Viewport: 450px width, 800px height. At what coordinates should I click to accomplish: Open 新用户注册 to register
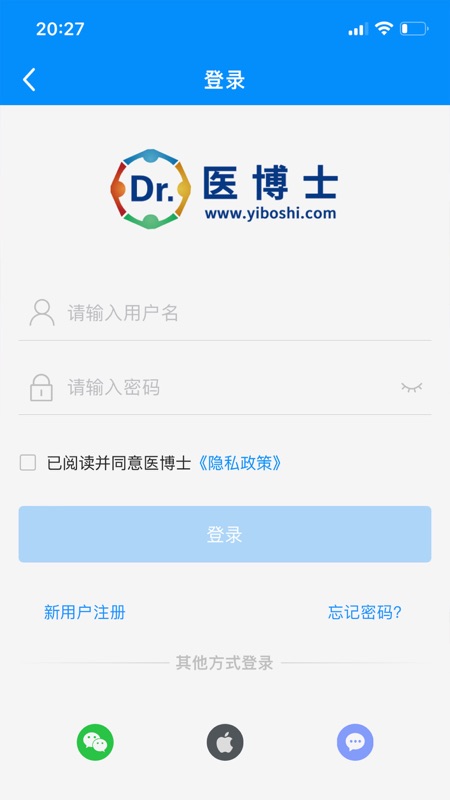[85, 612]
